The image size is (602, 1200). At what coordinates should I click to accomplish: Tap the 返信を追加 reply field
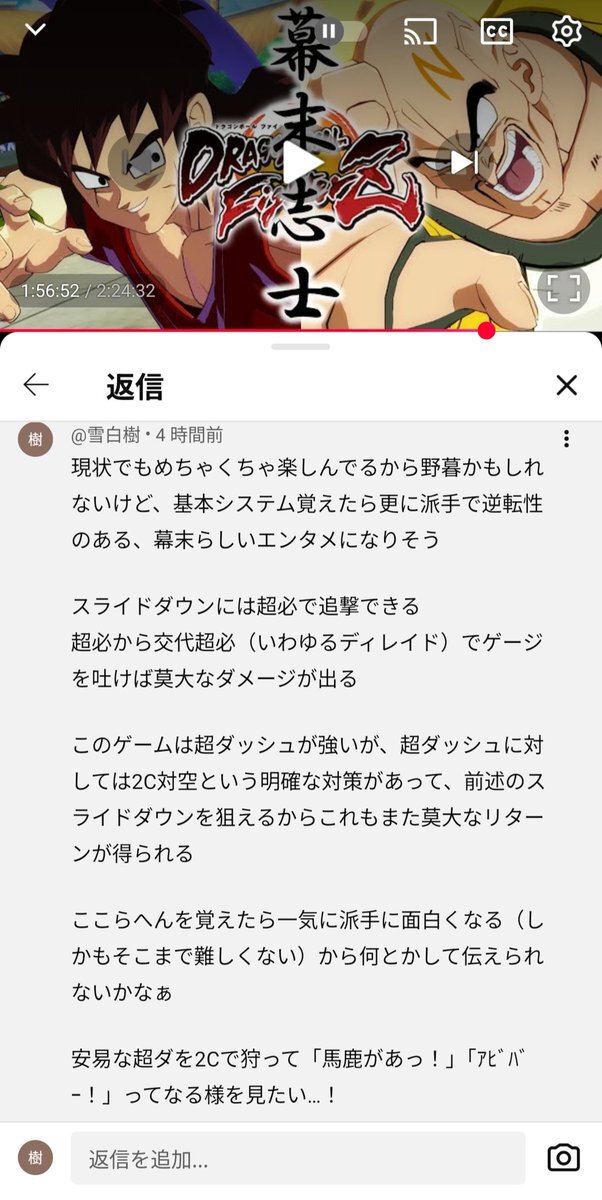[297, 1158]
